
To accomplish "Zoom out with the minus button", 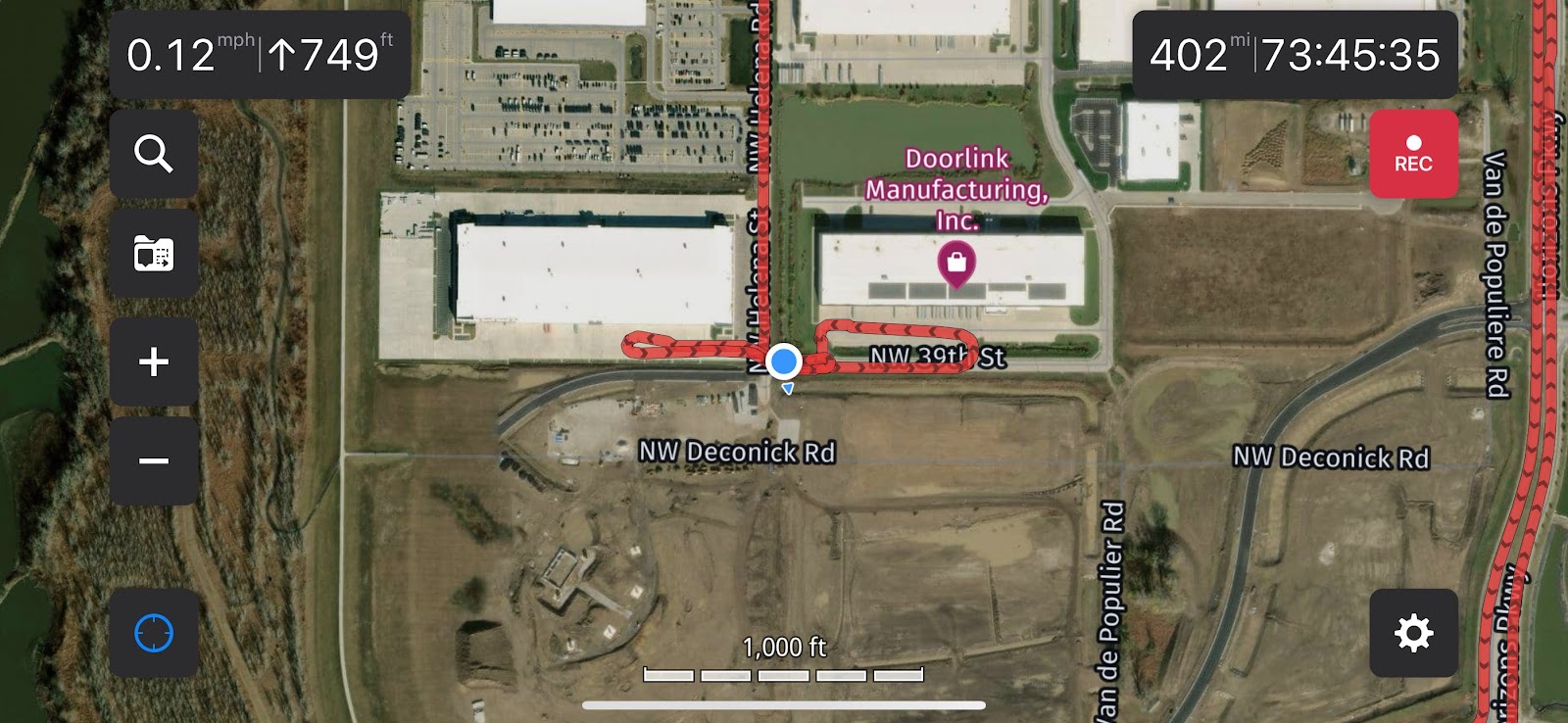I will pos(154,461).
